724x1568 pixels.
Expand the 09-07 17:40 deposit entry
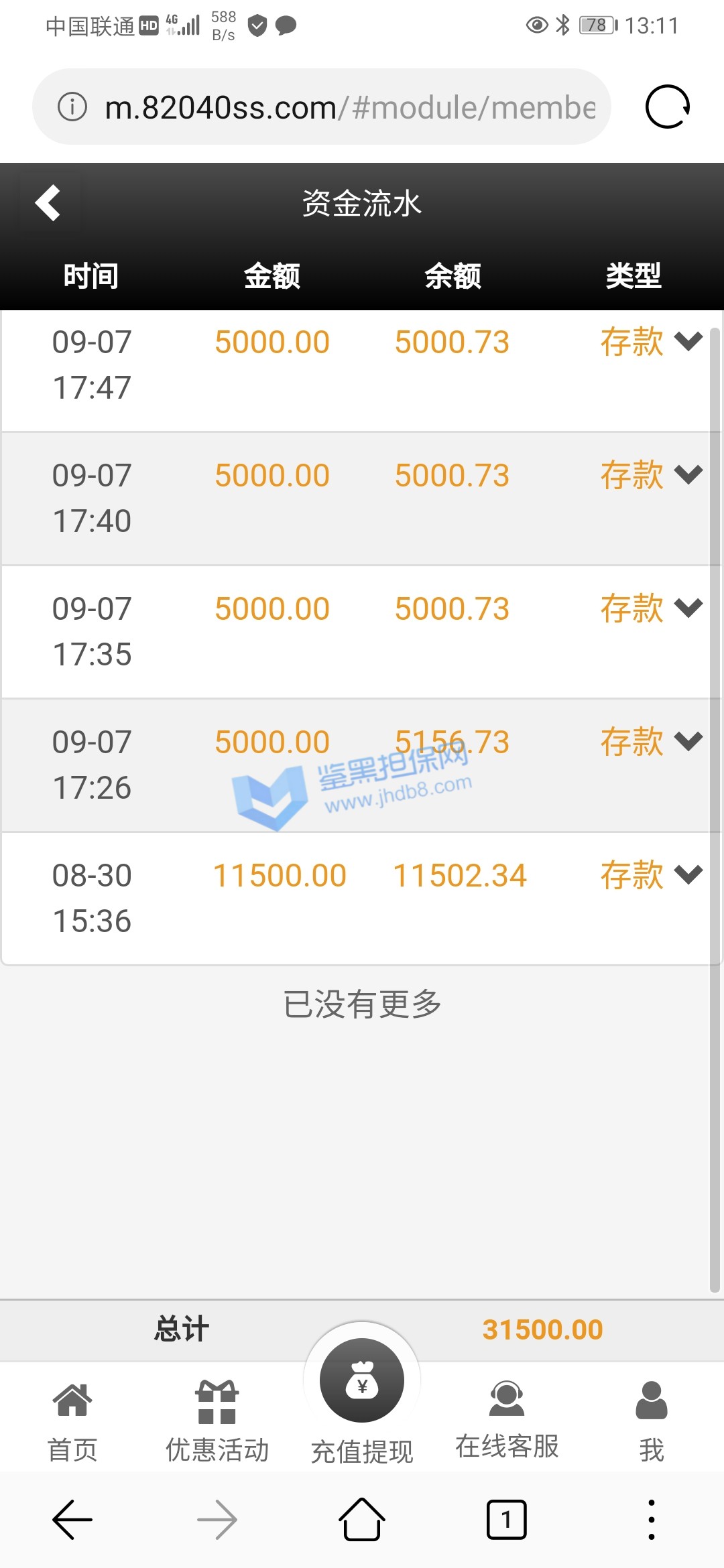click(x=688, y=475)
